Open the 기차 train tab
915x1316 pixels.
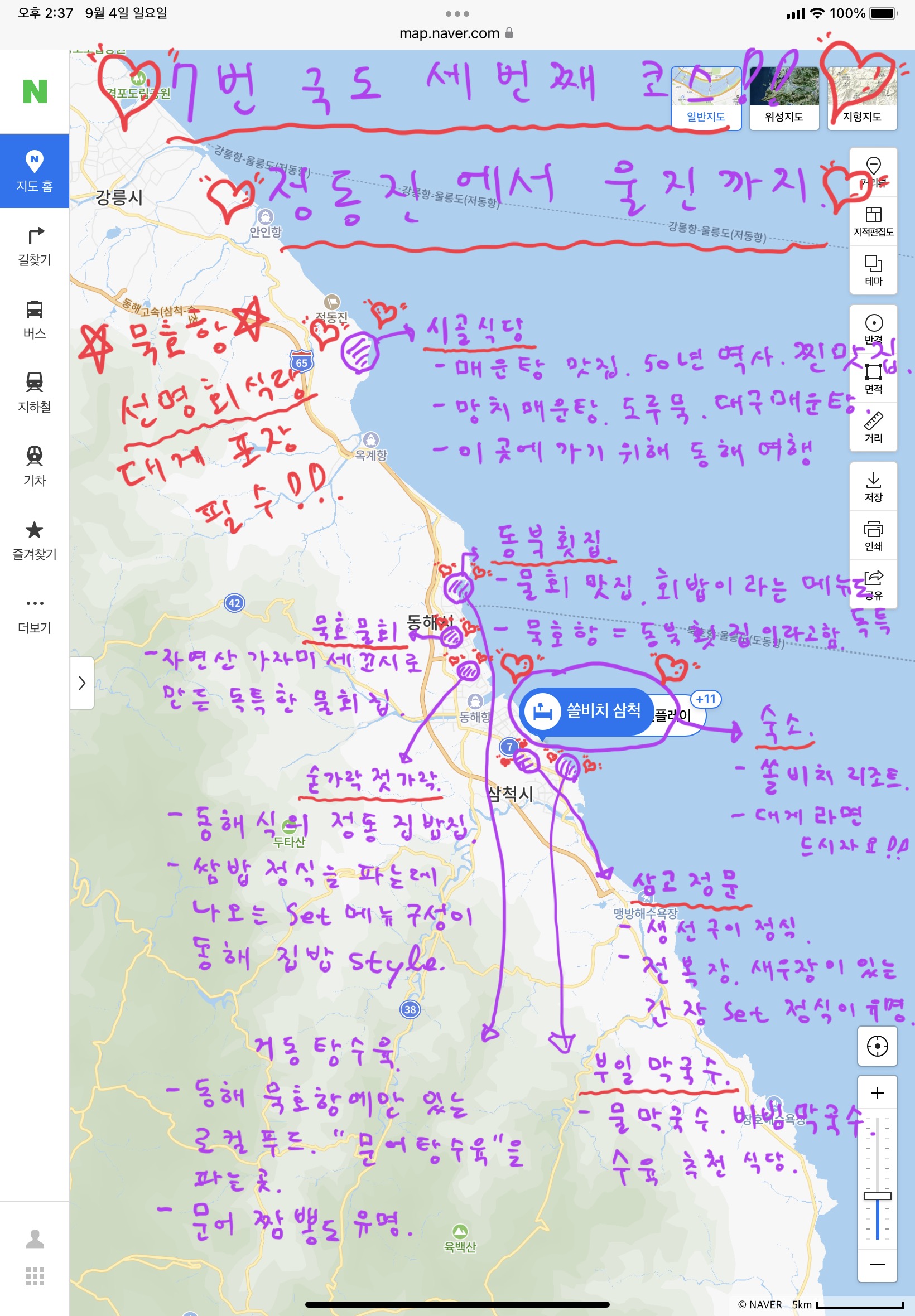(x=35, y=465)
